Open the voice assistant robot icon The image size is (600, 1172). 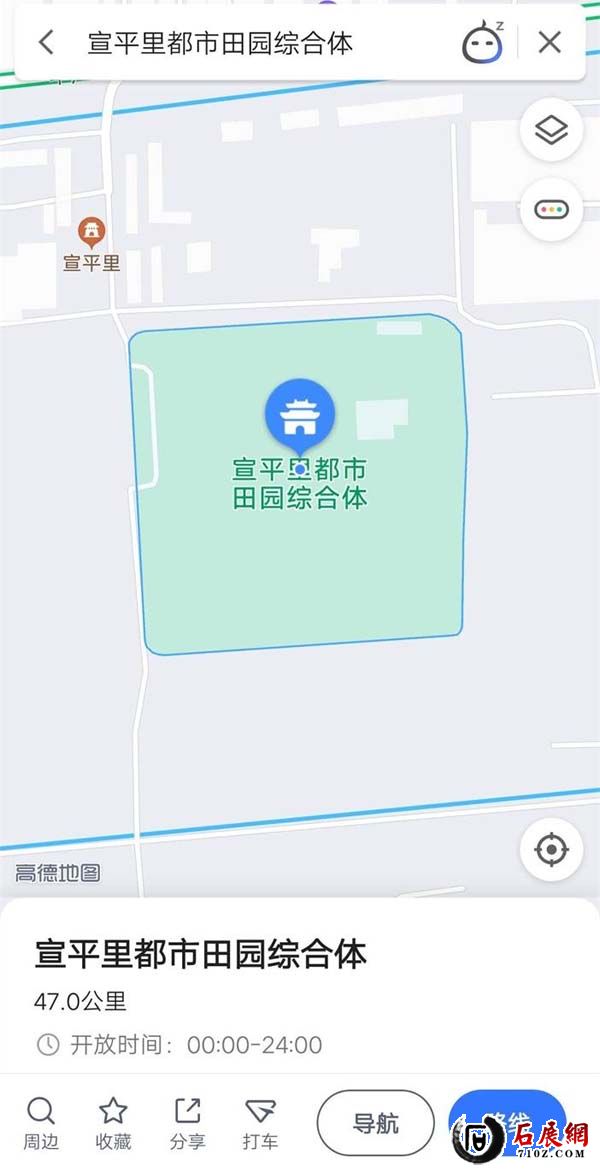point(482,43)
